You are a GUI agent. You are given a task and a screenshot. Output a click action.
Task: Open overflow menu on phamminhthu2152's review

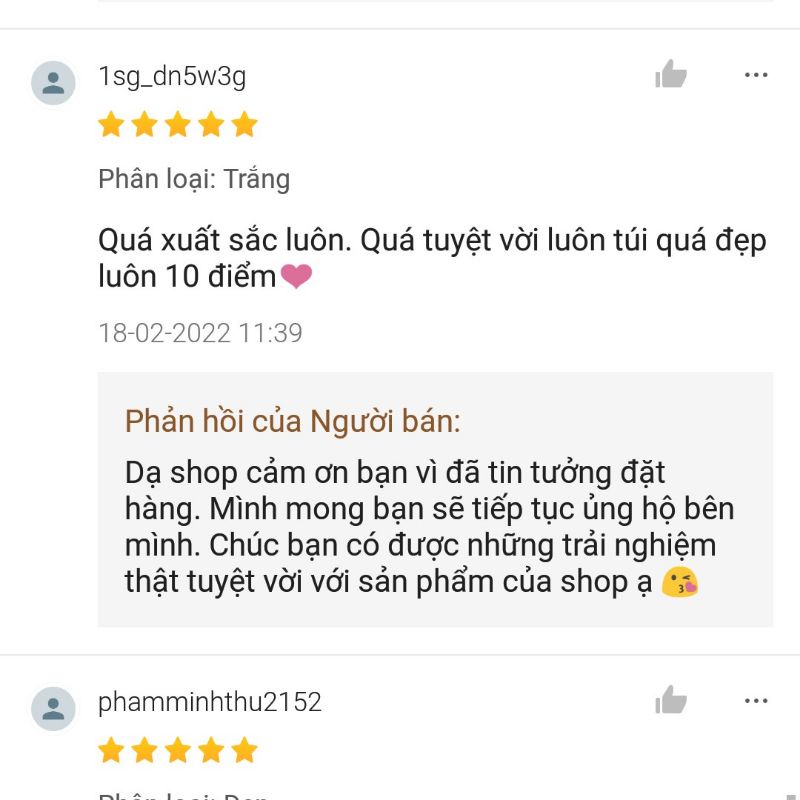point(756,701)
